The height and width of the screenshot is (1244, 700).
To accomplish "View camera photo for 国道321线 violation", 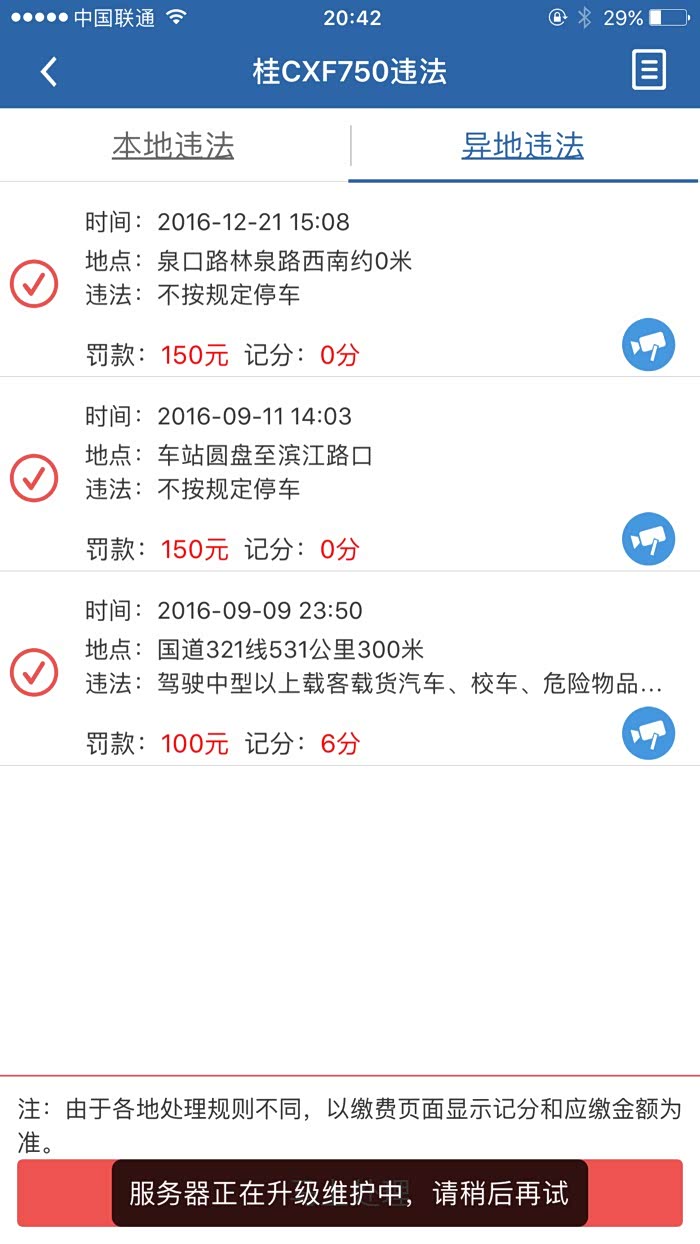I will pos(648,733).
